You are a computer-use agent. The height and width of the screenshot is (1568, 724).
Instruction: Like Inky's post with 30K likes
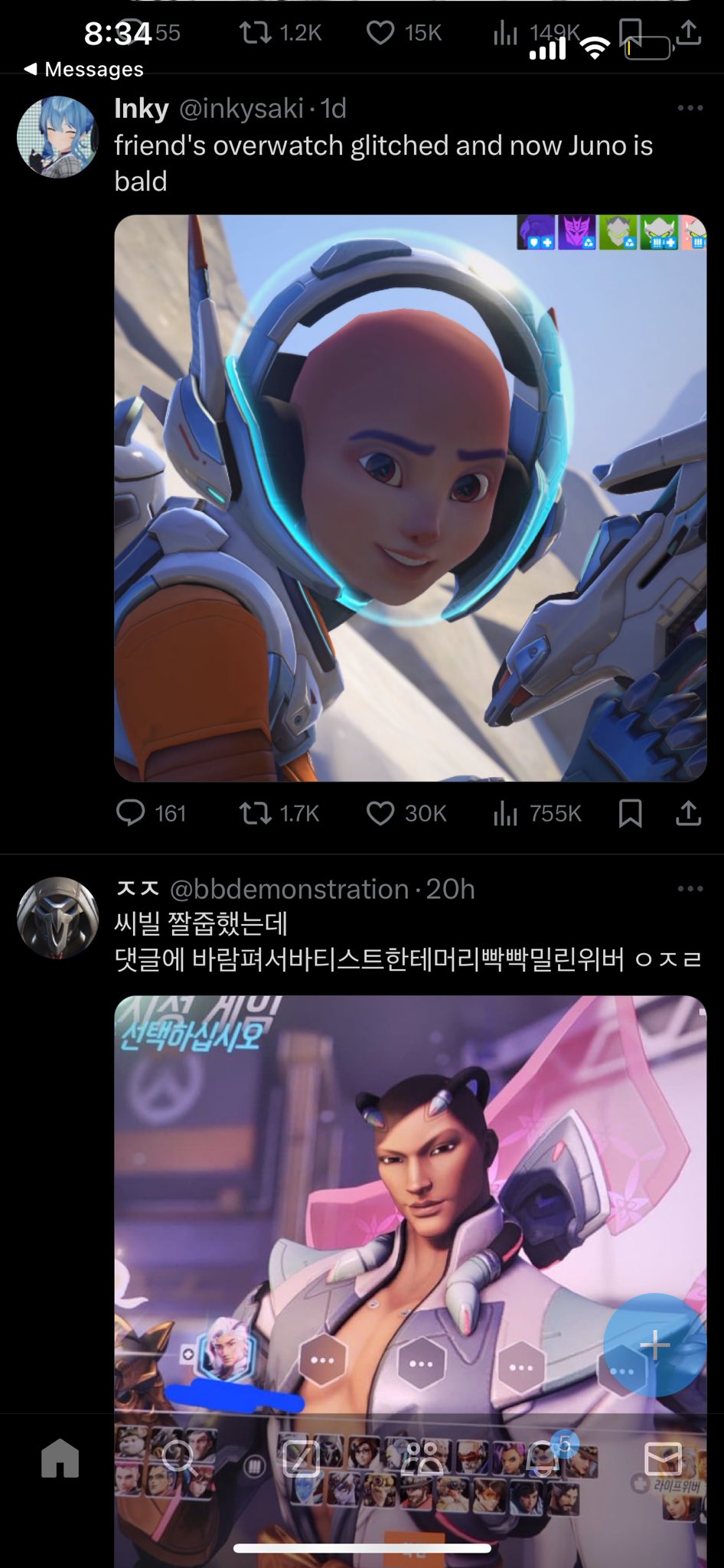[380, 812]
